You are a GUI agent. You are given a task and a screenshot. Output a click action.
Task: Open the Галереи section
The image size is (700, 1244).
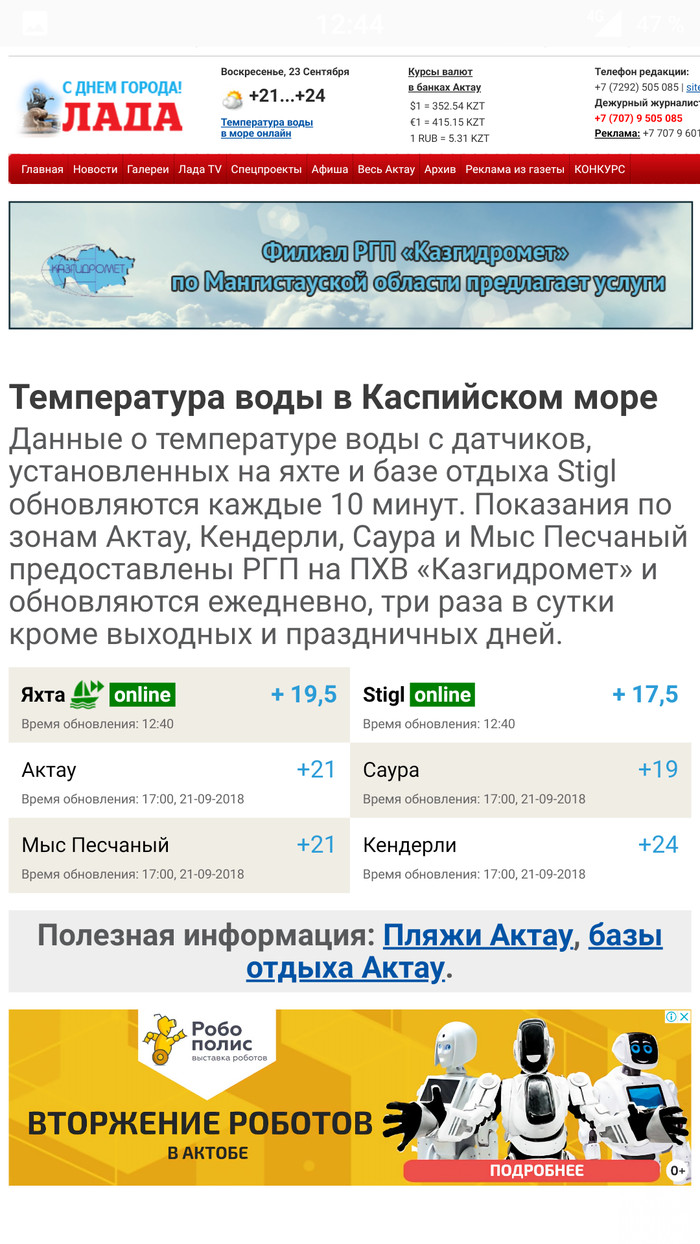point(148,169)
